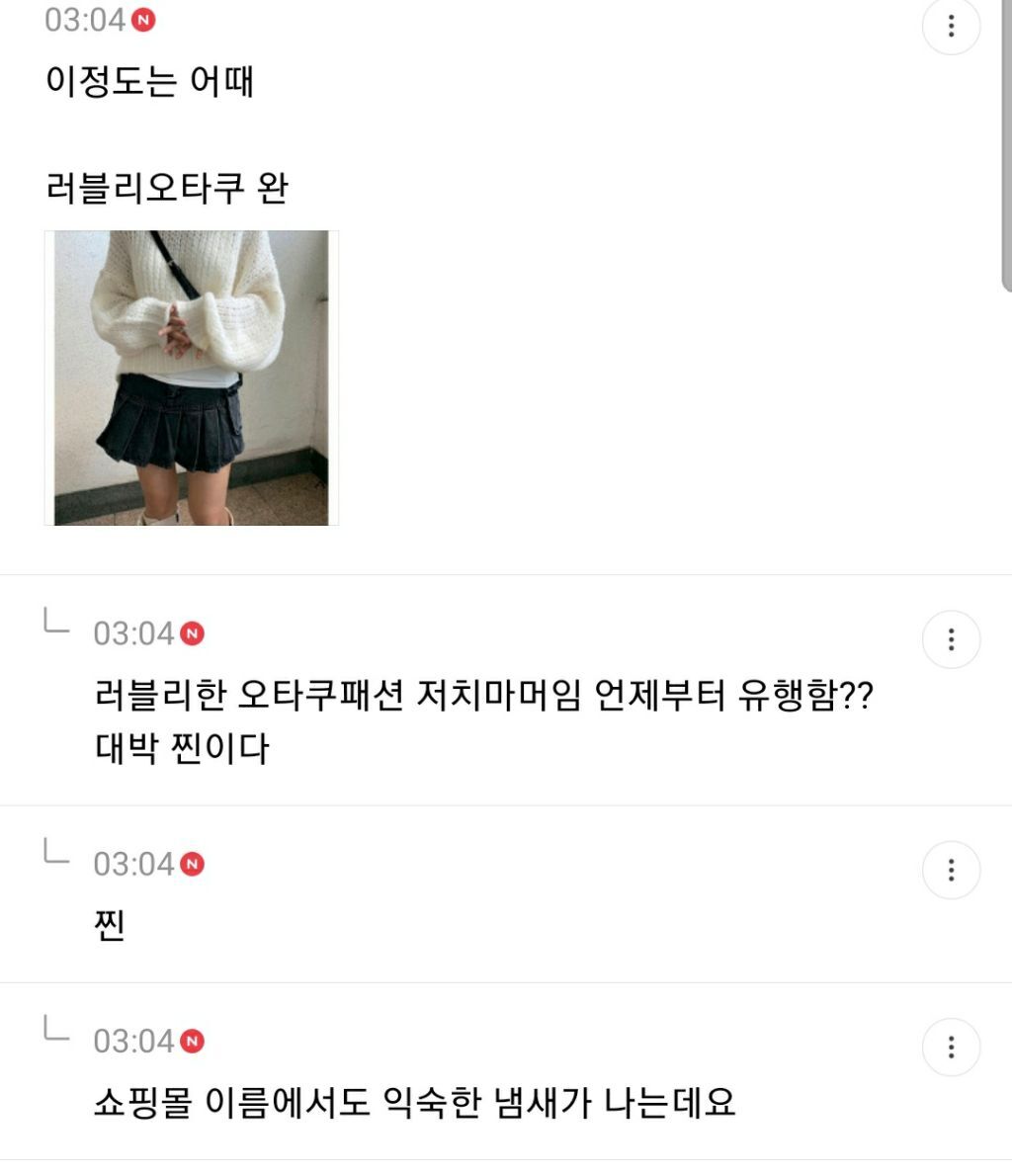Open options for the '이정도는 어때' comment
This screenshot has height=1176, width=1012.
coord(951,26)
